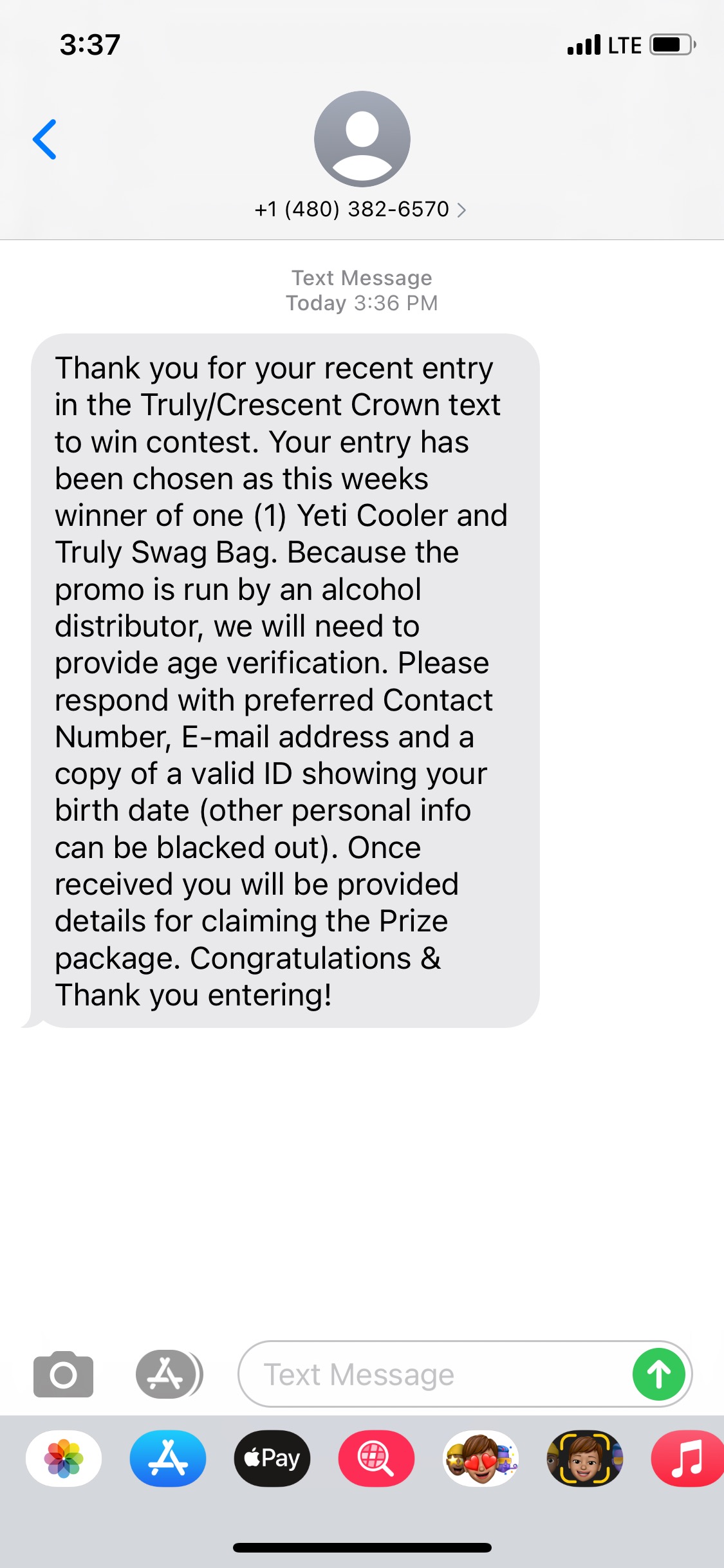The width and height of the screenshot is (724, 1568).
Task: Send the message with the green arrow
Action: 659,1374
